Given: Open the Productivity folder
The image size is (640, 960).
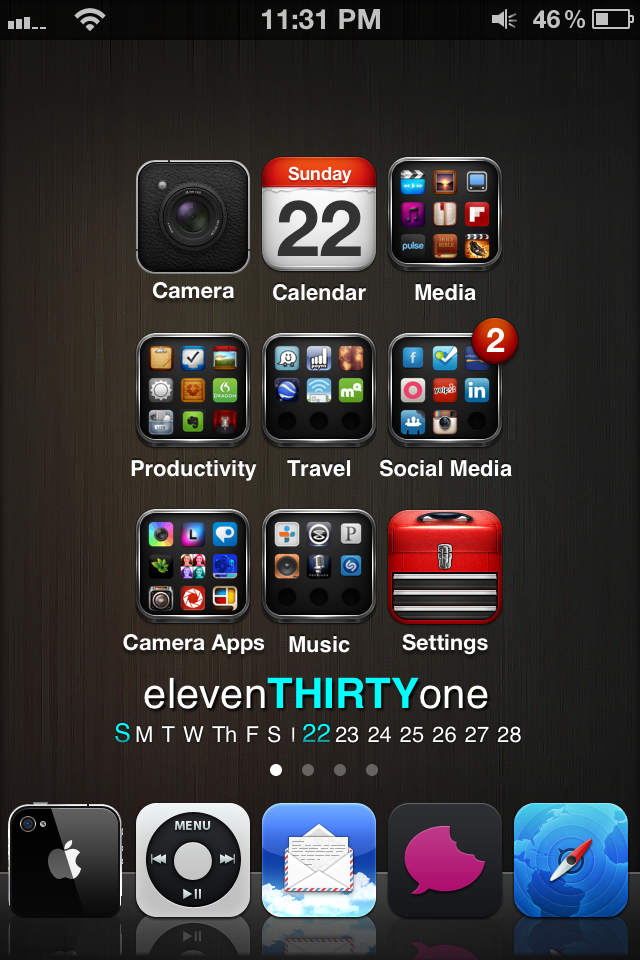Looking at the screenshot, I should click(x=193, y=390).
